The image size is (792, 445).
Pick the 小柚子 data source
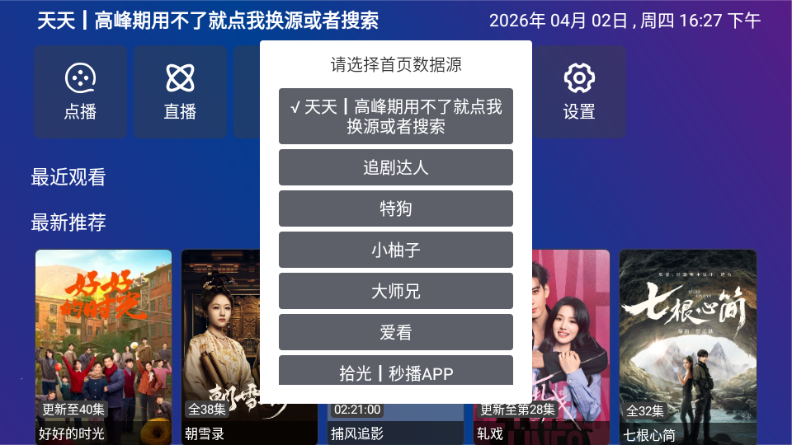click(395, 250)
